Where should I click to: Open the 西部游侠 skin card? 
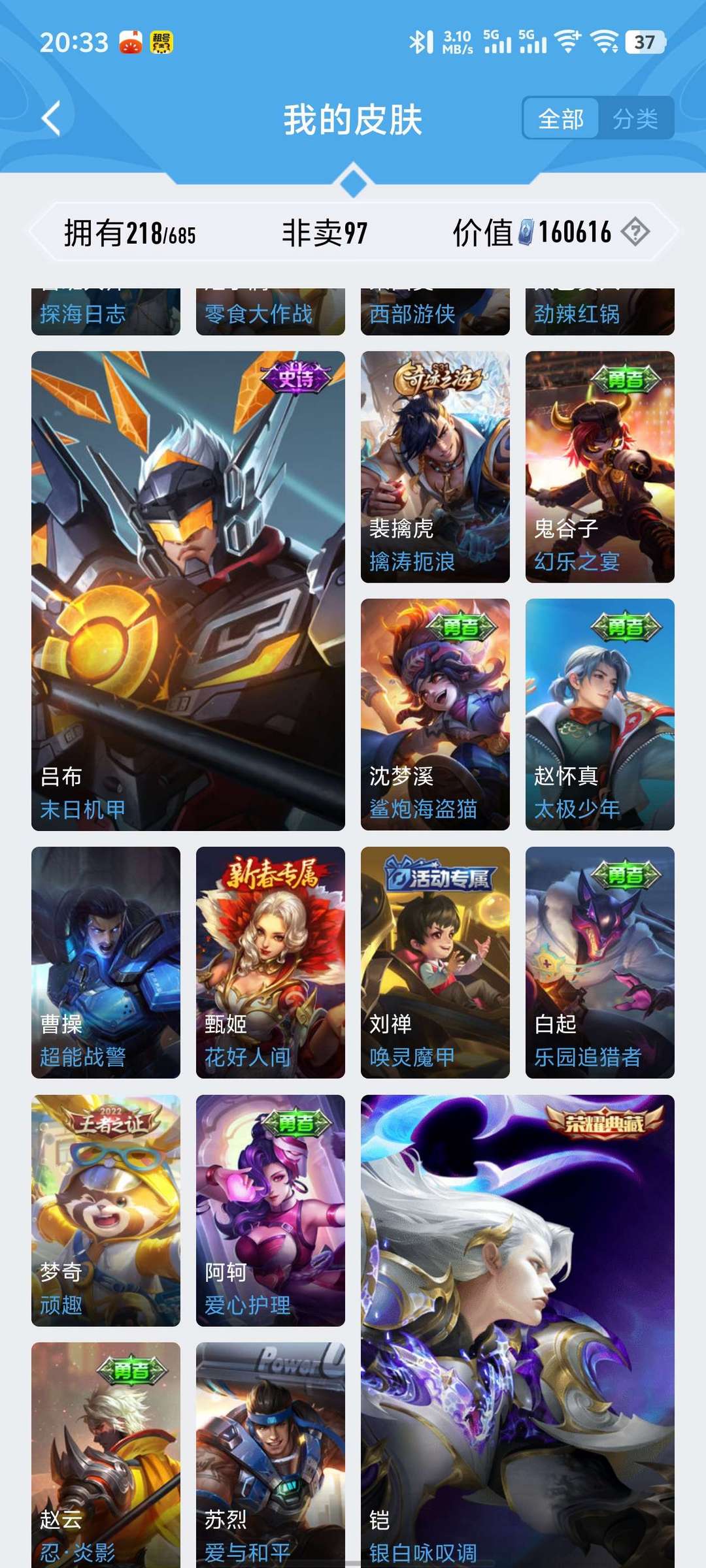[435, 312]
